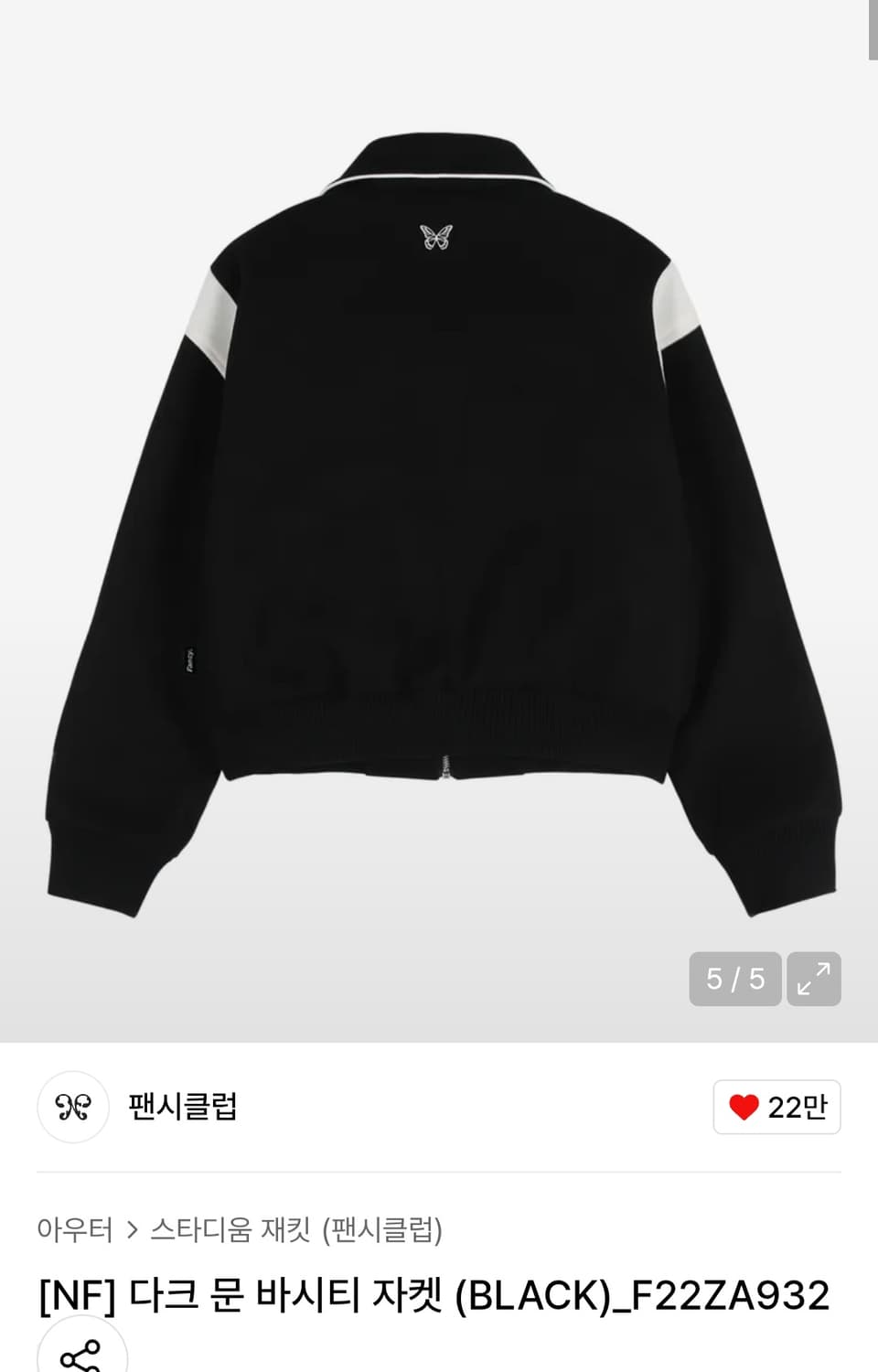Screen dimensions: 878x1372
Task: Select the fullscreen viewer icon beside 5/5
Action: point(813,980)
